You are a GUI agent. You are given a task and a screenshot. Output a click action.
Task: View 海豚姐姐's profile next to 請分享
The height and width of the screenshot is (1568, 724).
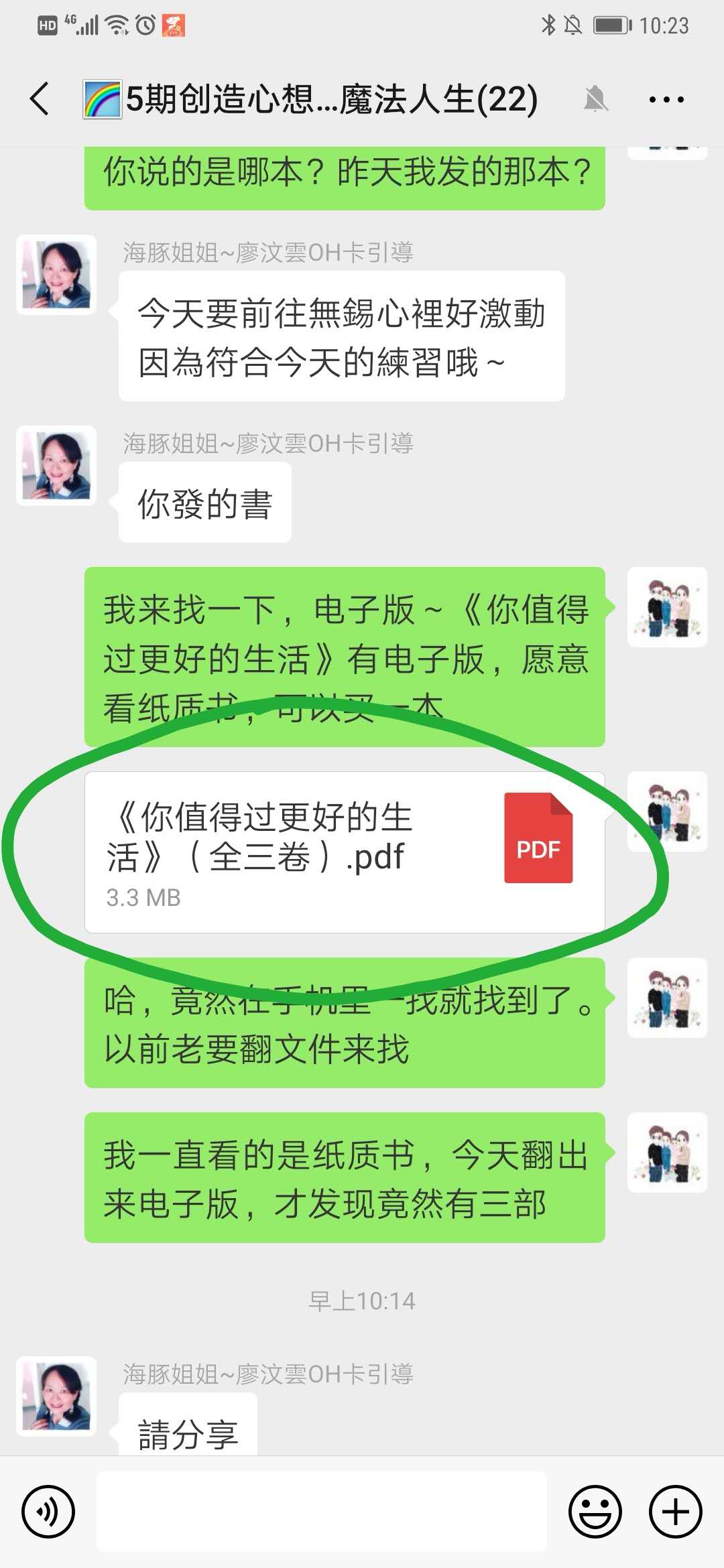(56, 1396)
